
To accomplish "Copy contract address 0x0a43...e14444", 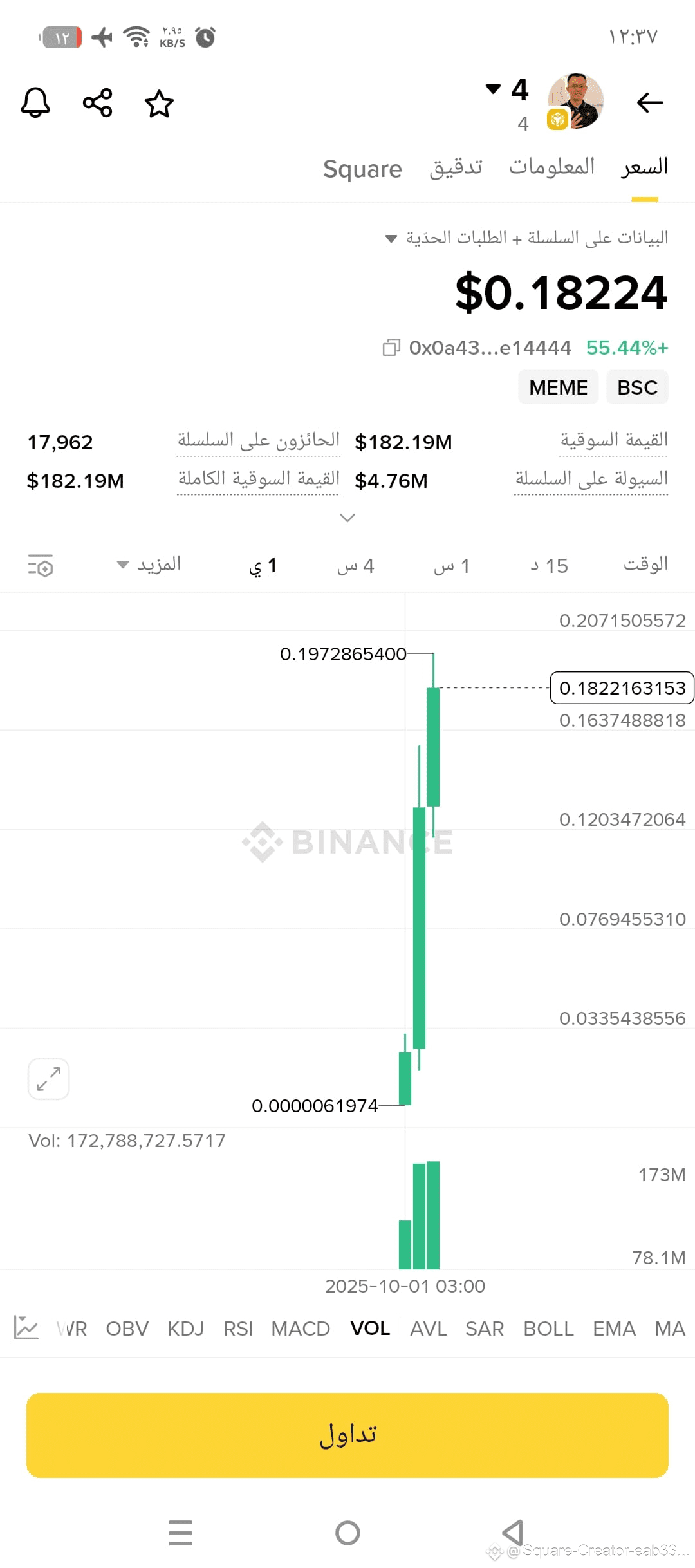I will coord(391,348).
